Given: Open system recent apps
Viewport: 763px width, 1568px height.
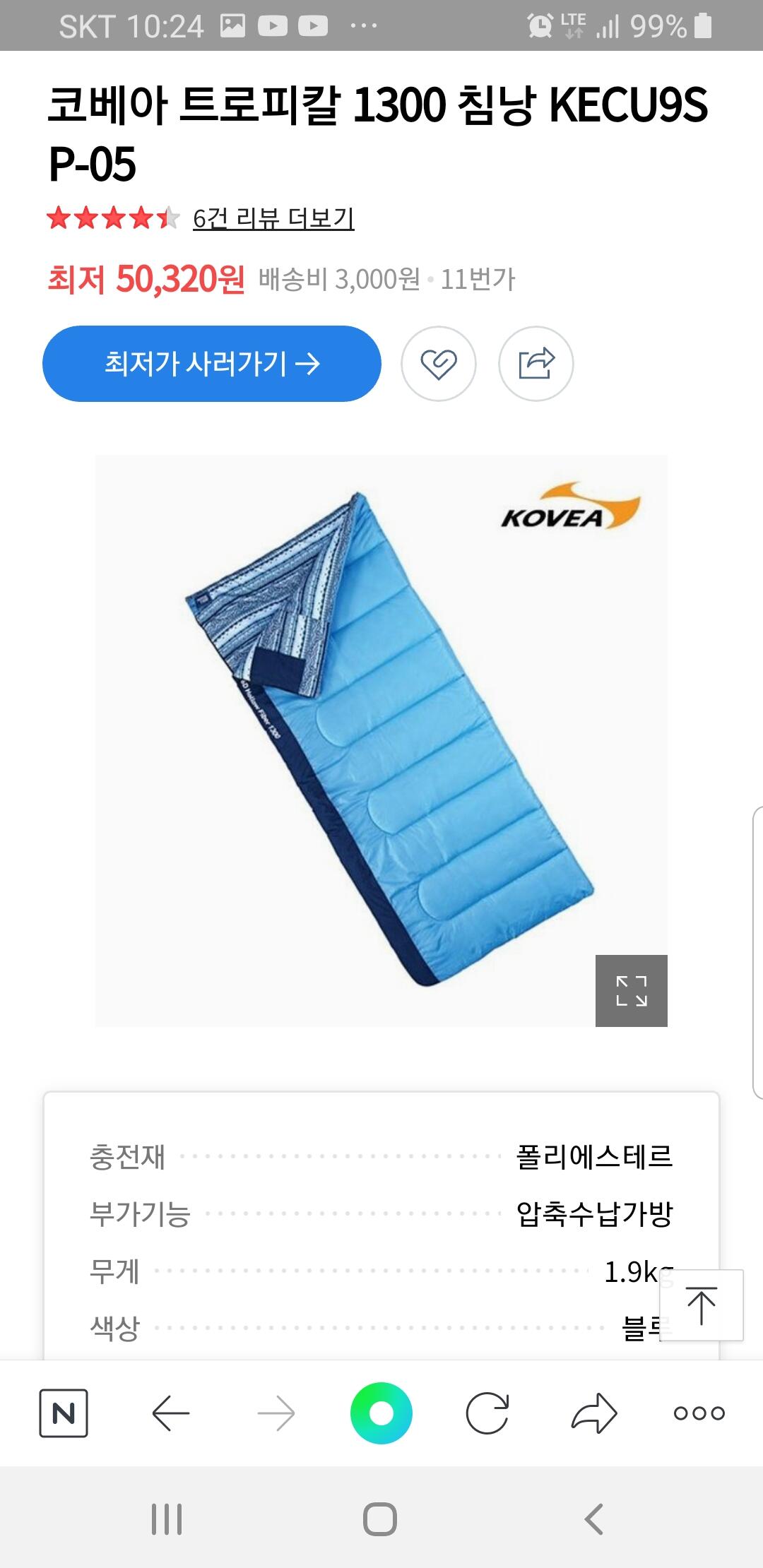Looking at the screenshot, I should coord(167,1519).
